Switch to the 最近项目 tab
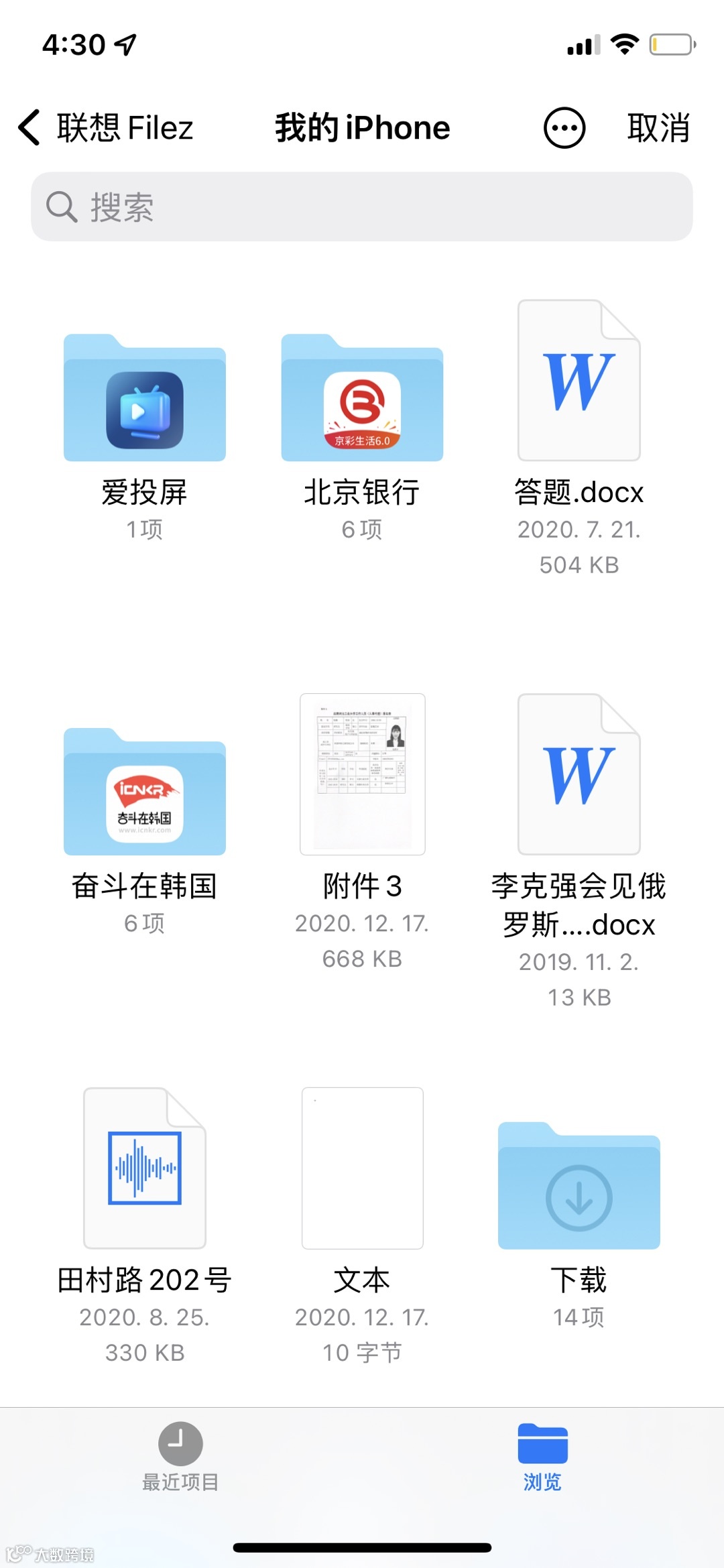This screenshot has height=1568, width=724. (x=180, y=1456)
